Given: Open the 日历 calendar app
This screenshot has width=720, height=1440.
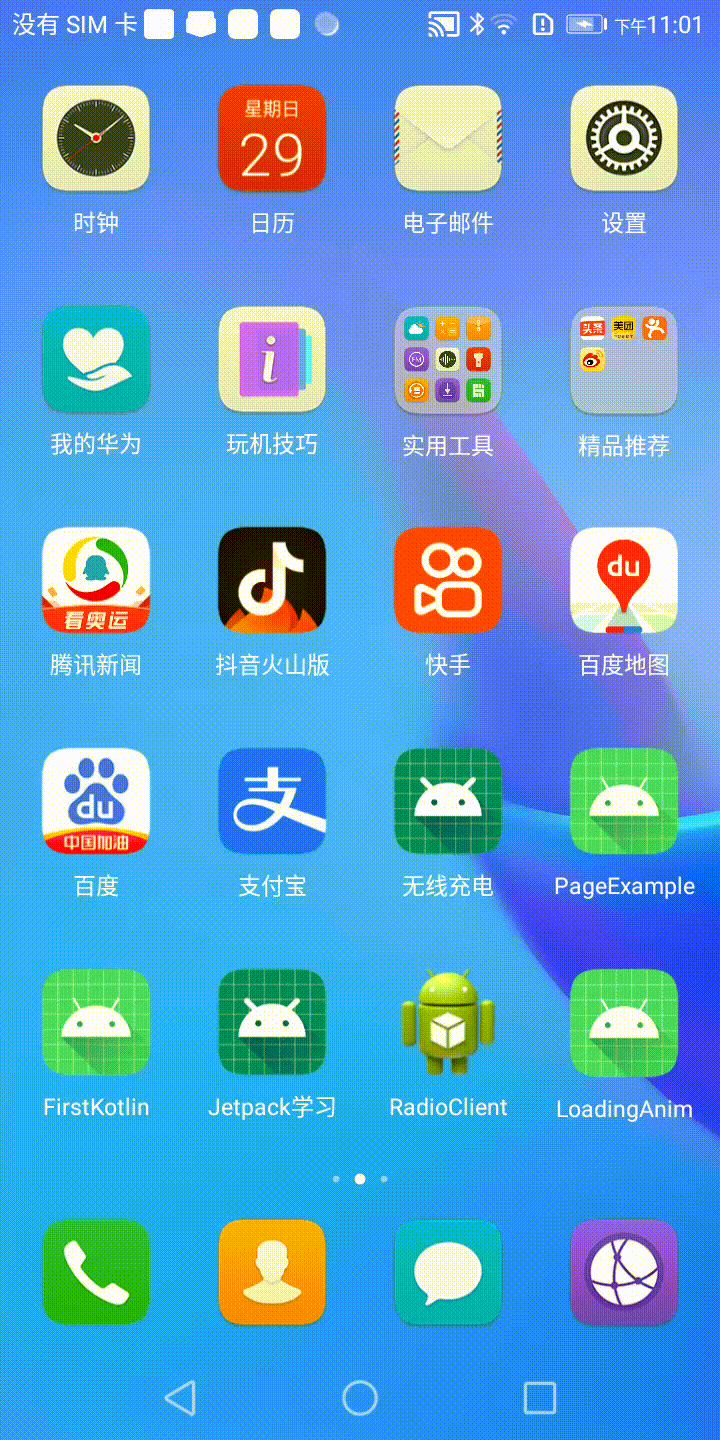Looking at the screenshot, I should (x=272, y=139).
